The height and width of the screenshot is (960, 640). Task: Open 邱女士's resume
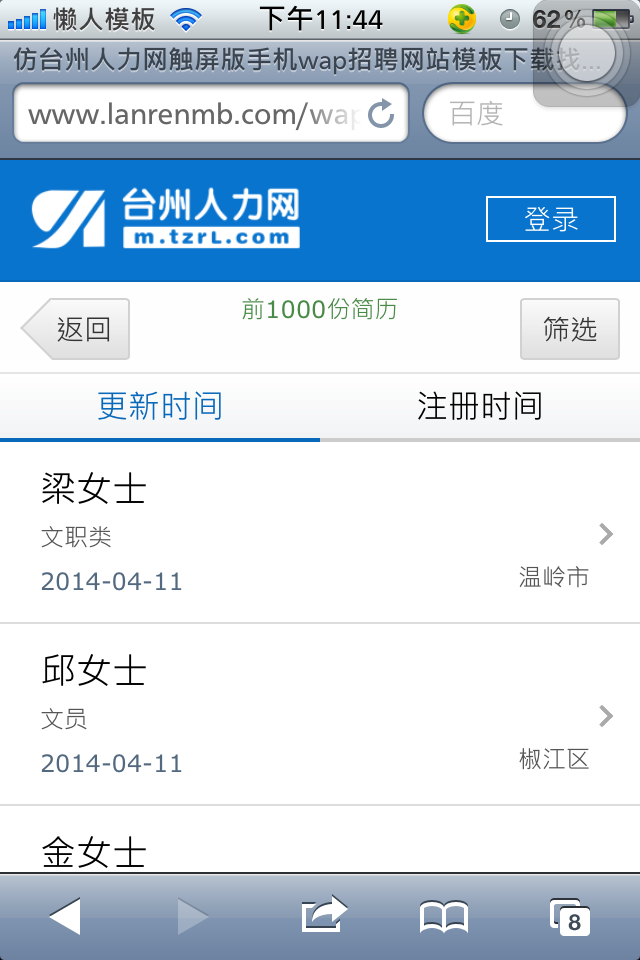pos(320,714)
